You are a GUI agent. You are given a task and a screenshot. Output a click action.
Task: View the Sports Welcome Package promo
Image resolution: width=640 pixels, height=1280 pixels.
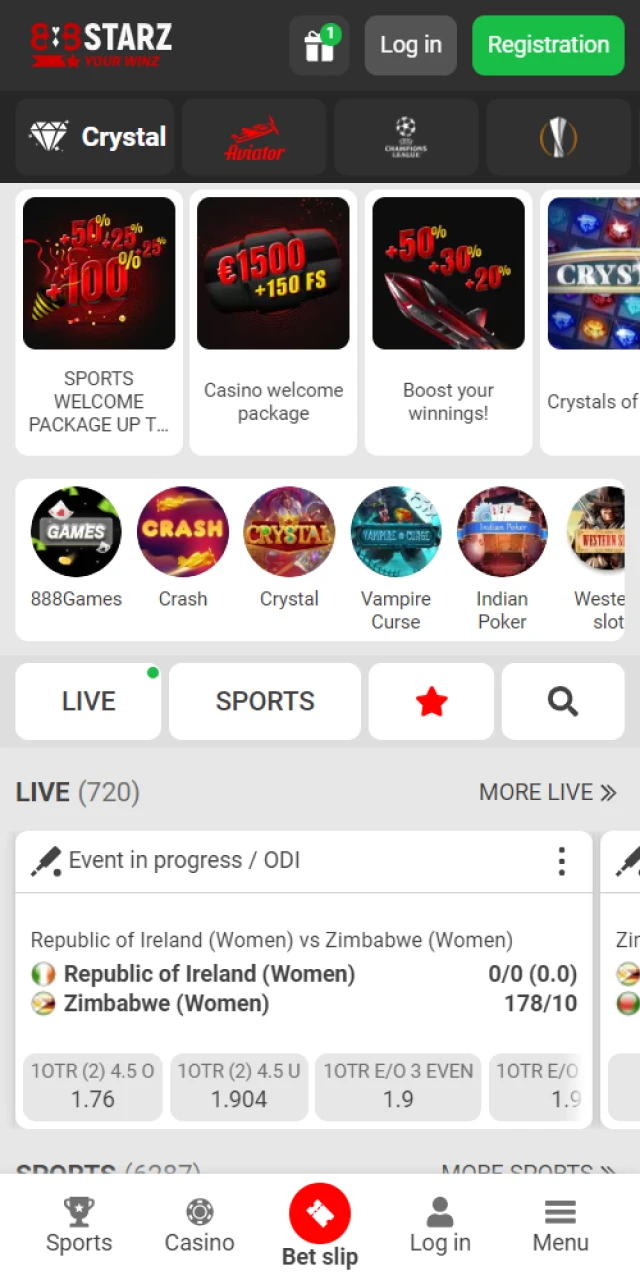pos(99,318)
